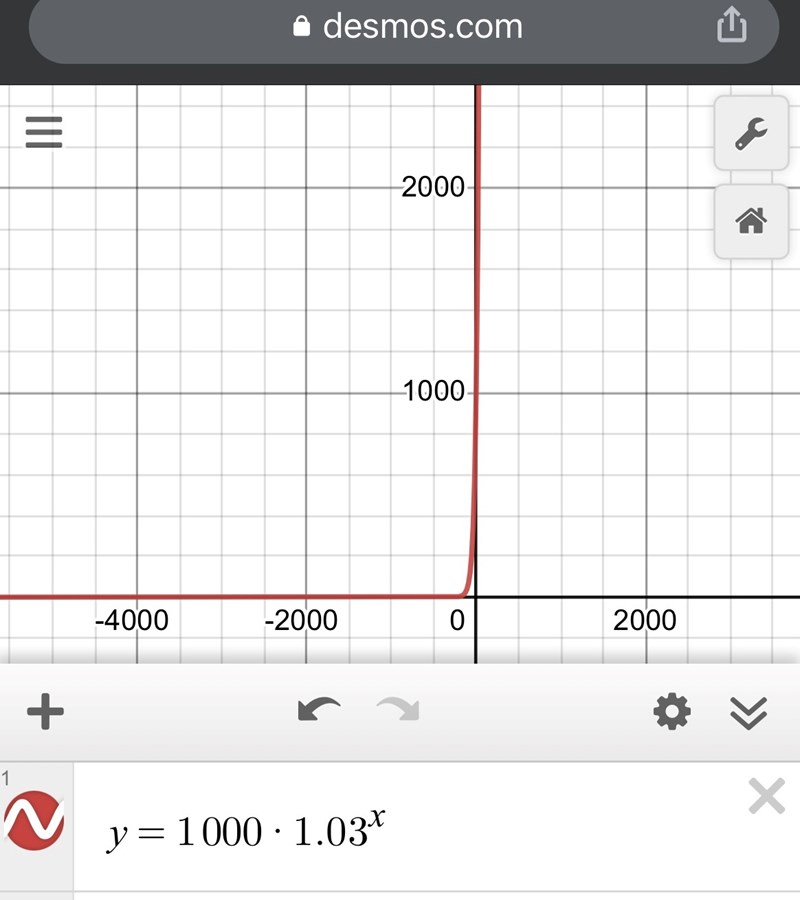Open graph settings with the wrench icon
The height and width of the screenshot is (900, 800).
pyautogui.click(x=751, y=133)
